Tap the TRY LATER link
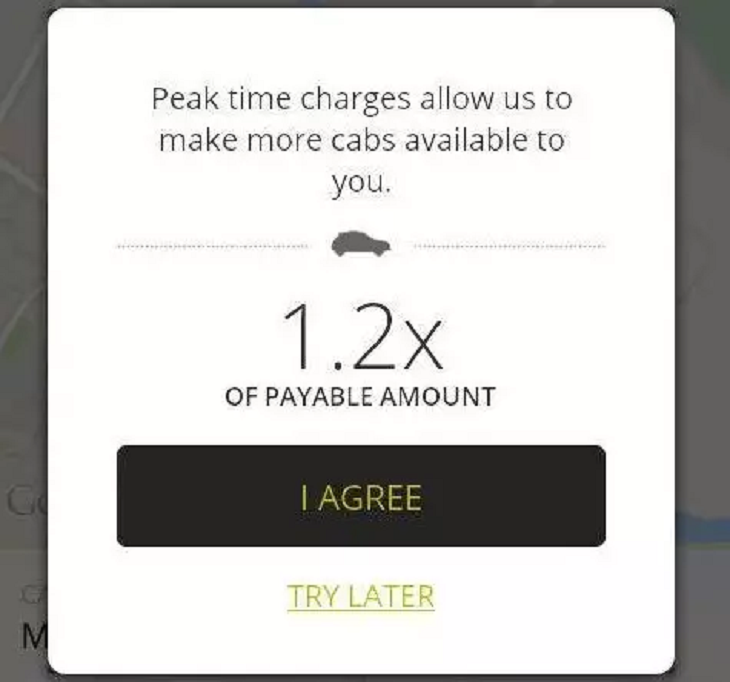The image size is (730, 682). (x=361, y=597)
